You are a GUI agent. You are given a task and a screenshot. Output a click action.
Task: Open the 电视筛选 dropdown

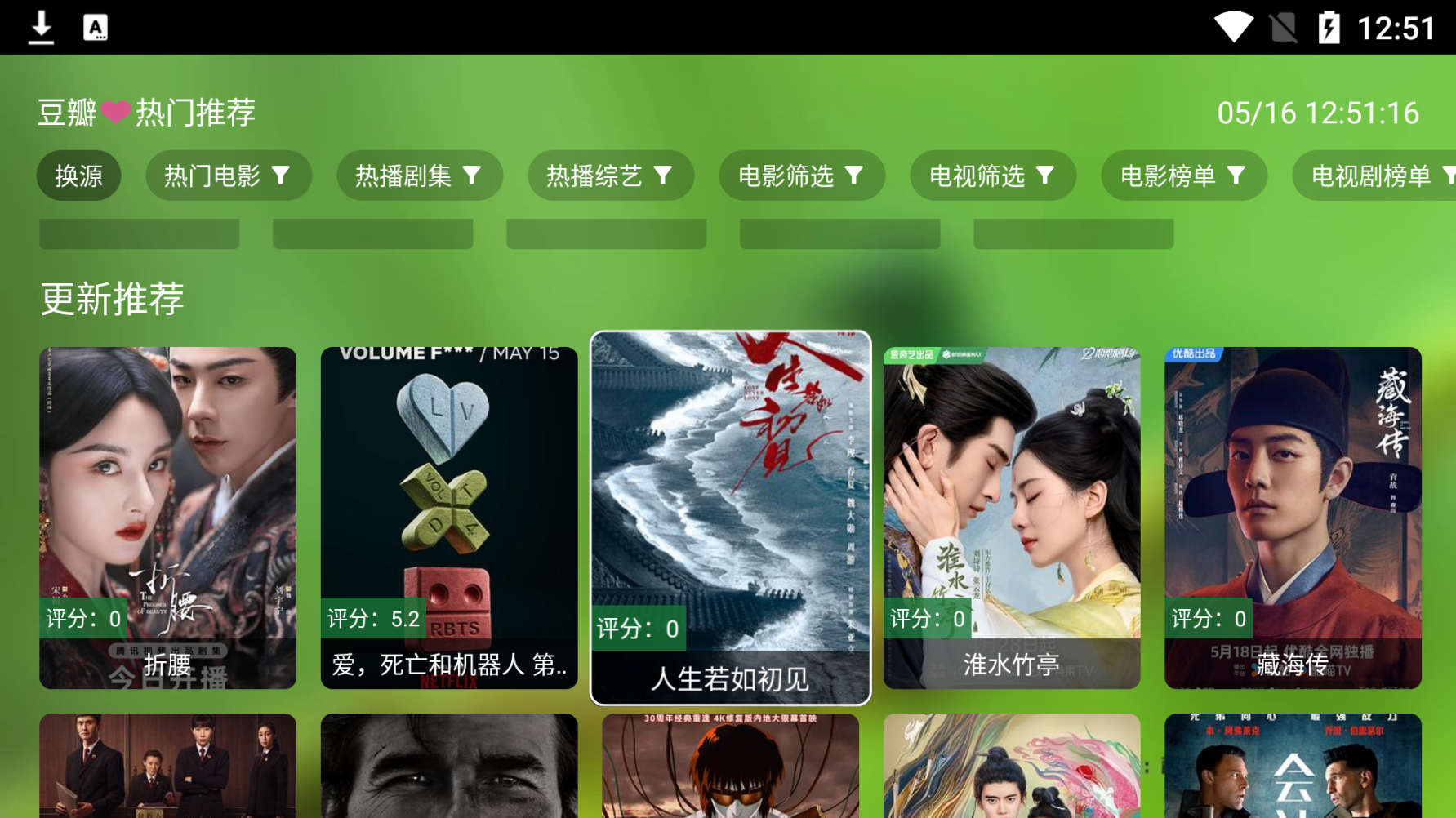(x=992, y=176)
